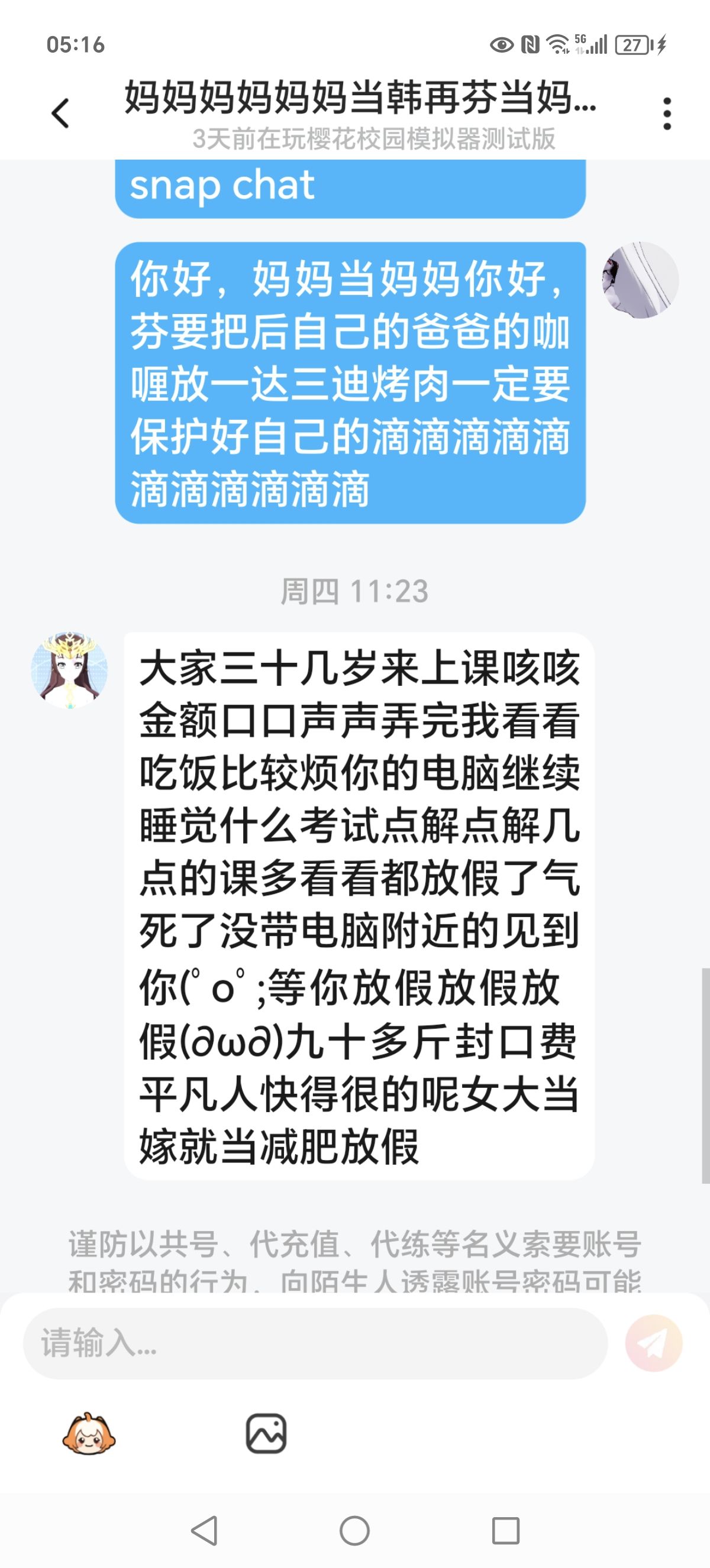Image resolution: width=710 pixels, height=1568 pixels.
Task: Tap the system home button
Action: coord(354,1530)
